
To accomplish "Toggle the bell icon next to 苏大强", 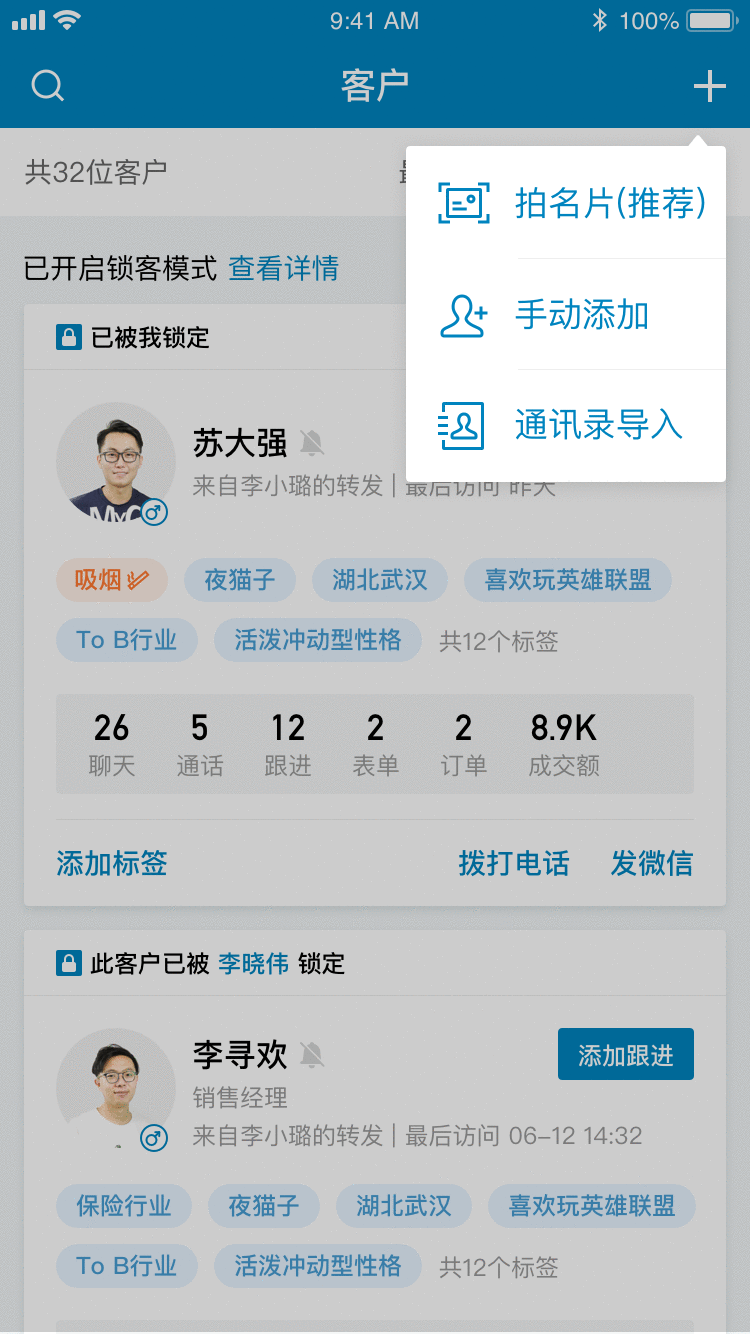I will pyautogui.click(x=312, y=442).
